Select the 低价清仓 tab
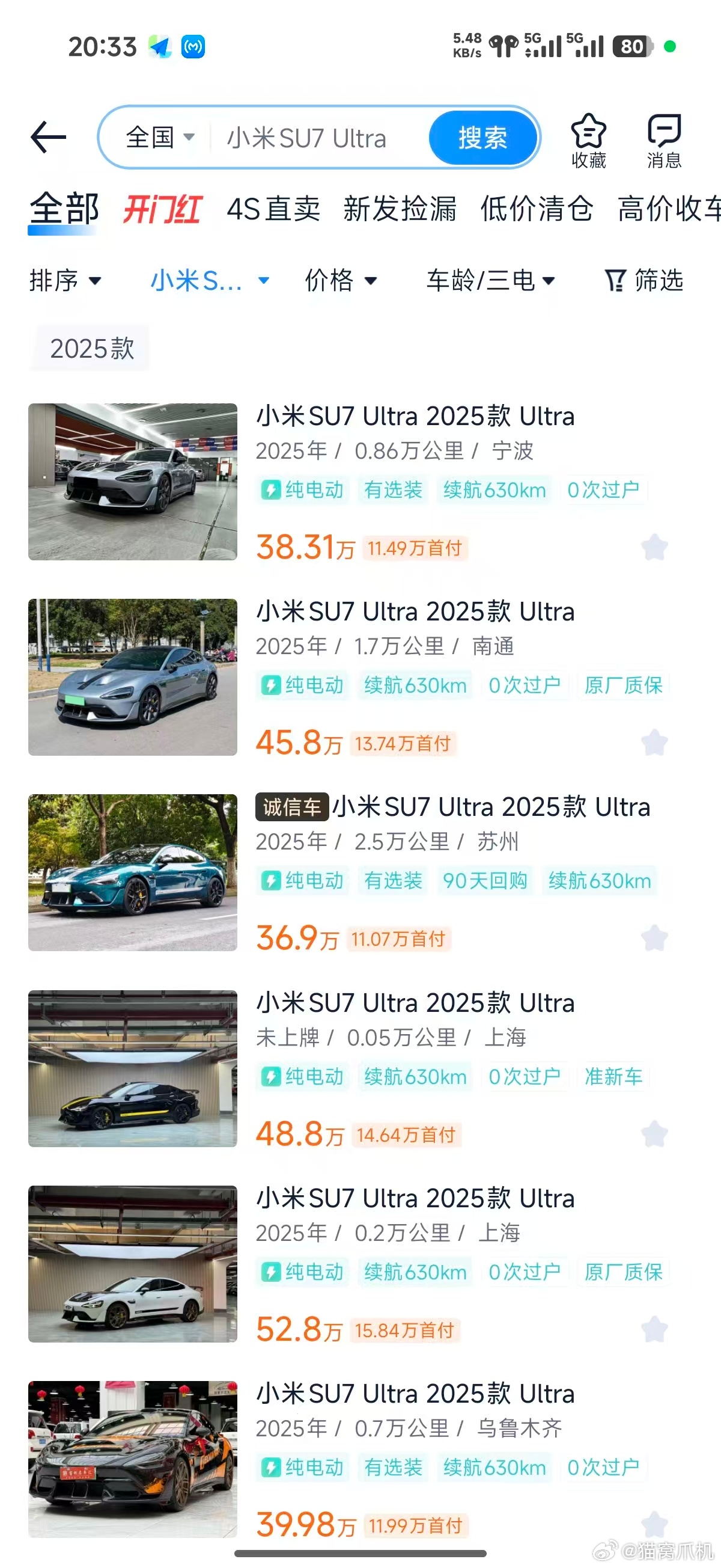The image size is (721, 1568). [537, 209]
